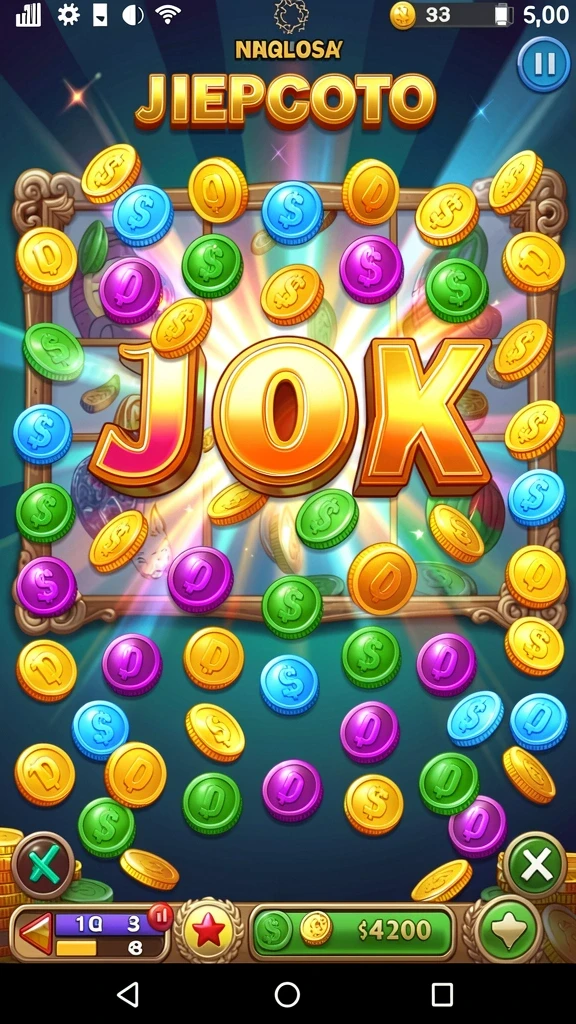Tap the red star medal button
Viewport: 576px width, 1024px height.
coord(208,931)
